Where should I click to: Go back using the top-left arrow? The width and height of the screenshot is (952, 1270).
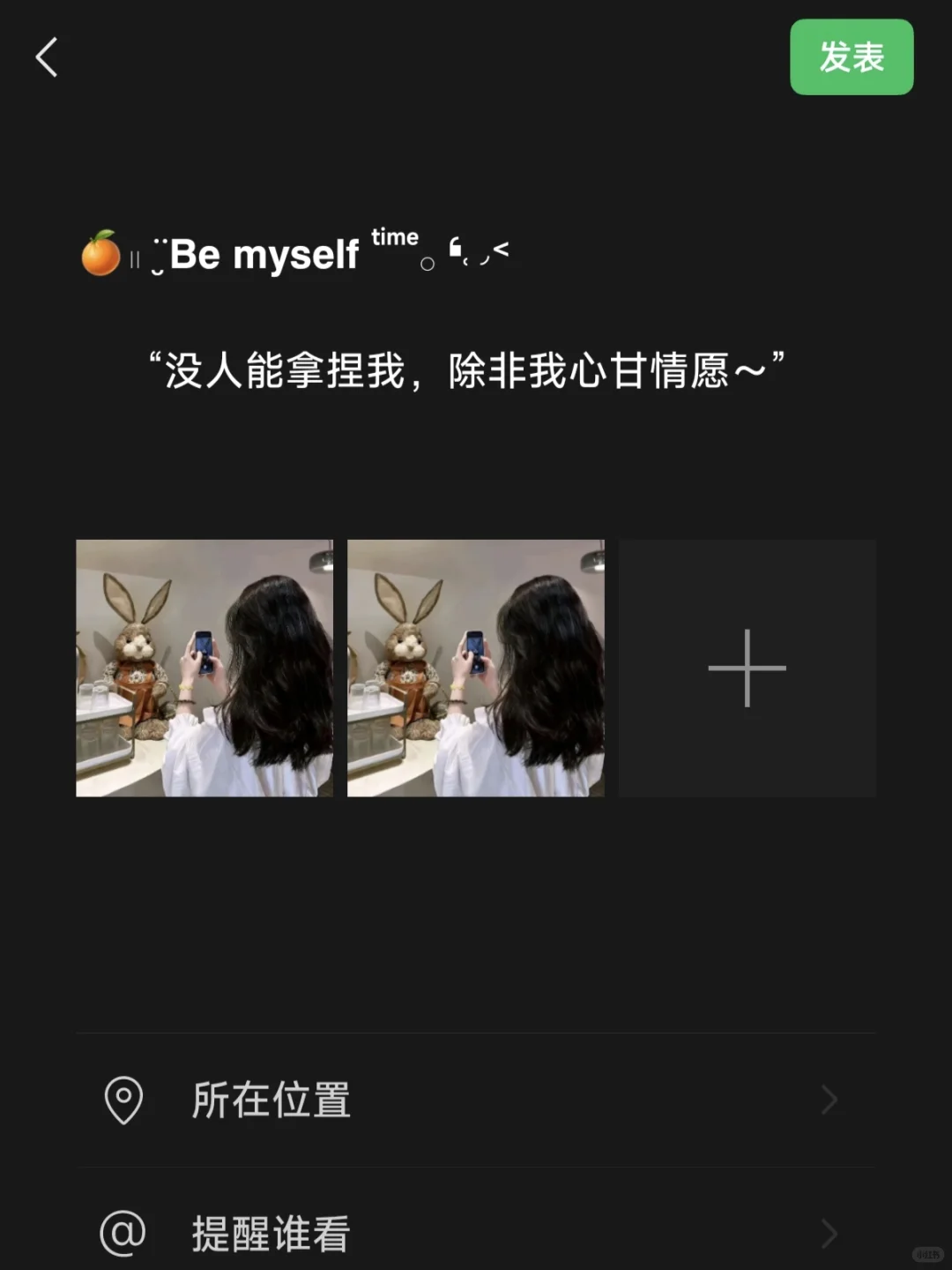click(x=47, y=57)
